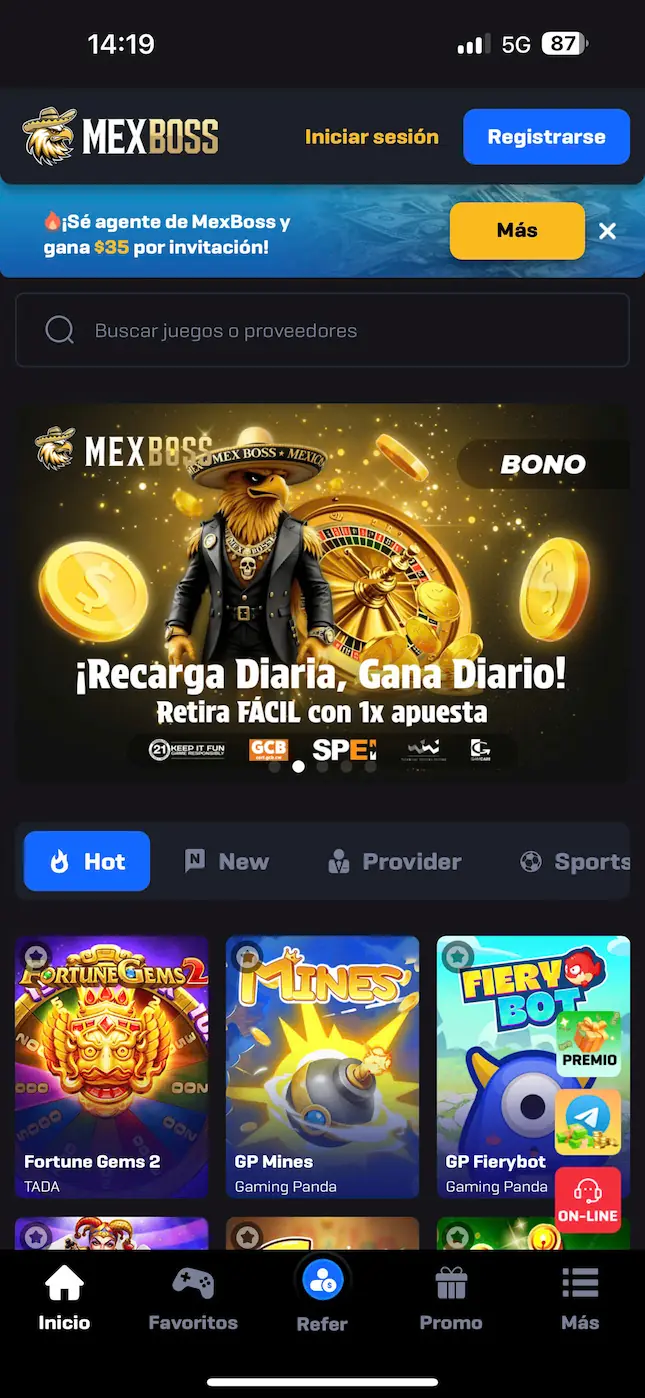Open the floating PREMIO gift button
The width and height of the screenshot is (645, 1398).
[589, 1043]
